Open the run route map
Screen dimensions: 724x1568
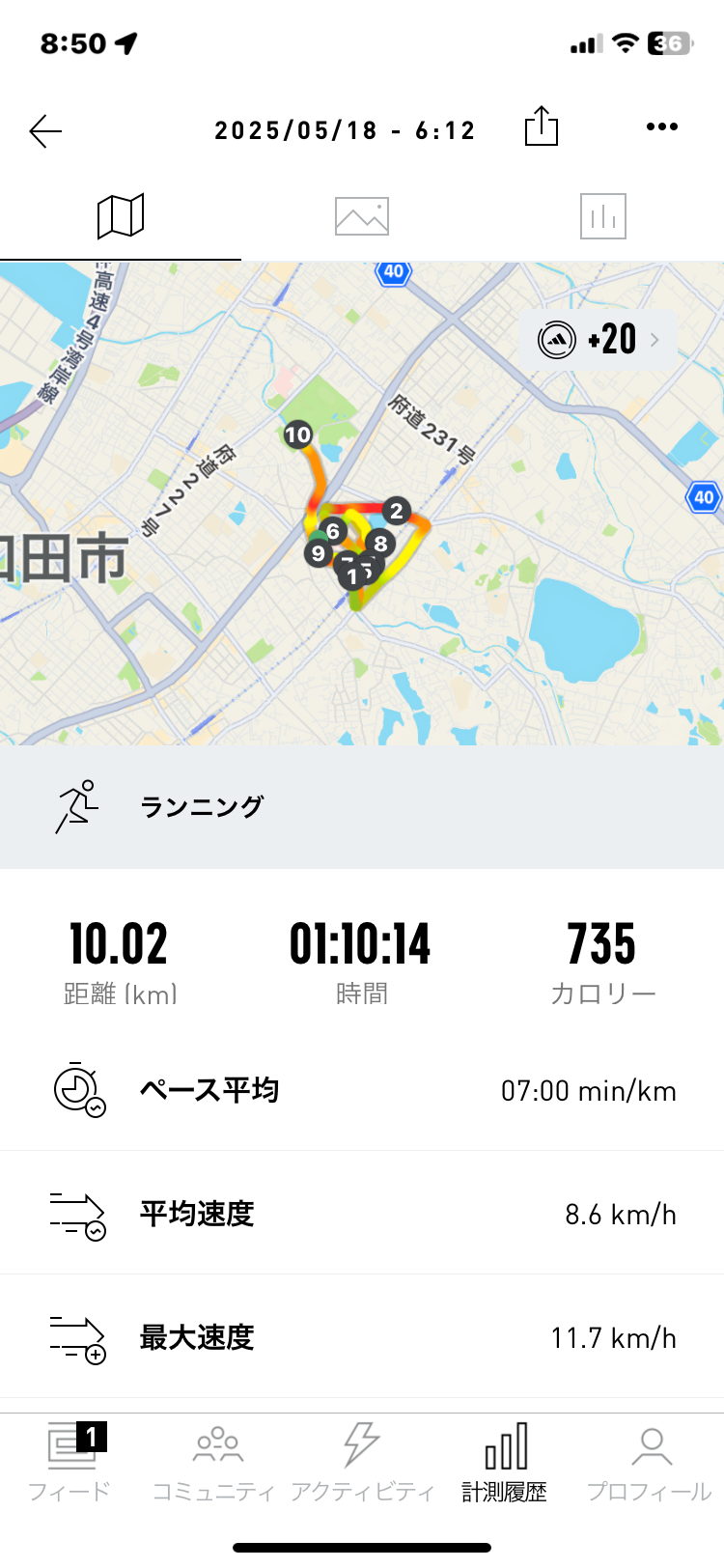pyautogui.click(x=362, y=503)
